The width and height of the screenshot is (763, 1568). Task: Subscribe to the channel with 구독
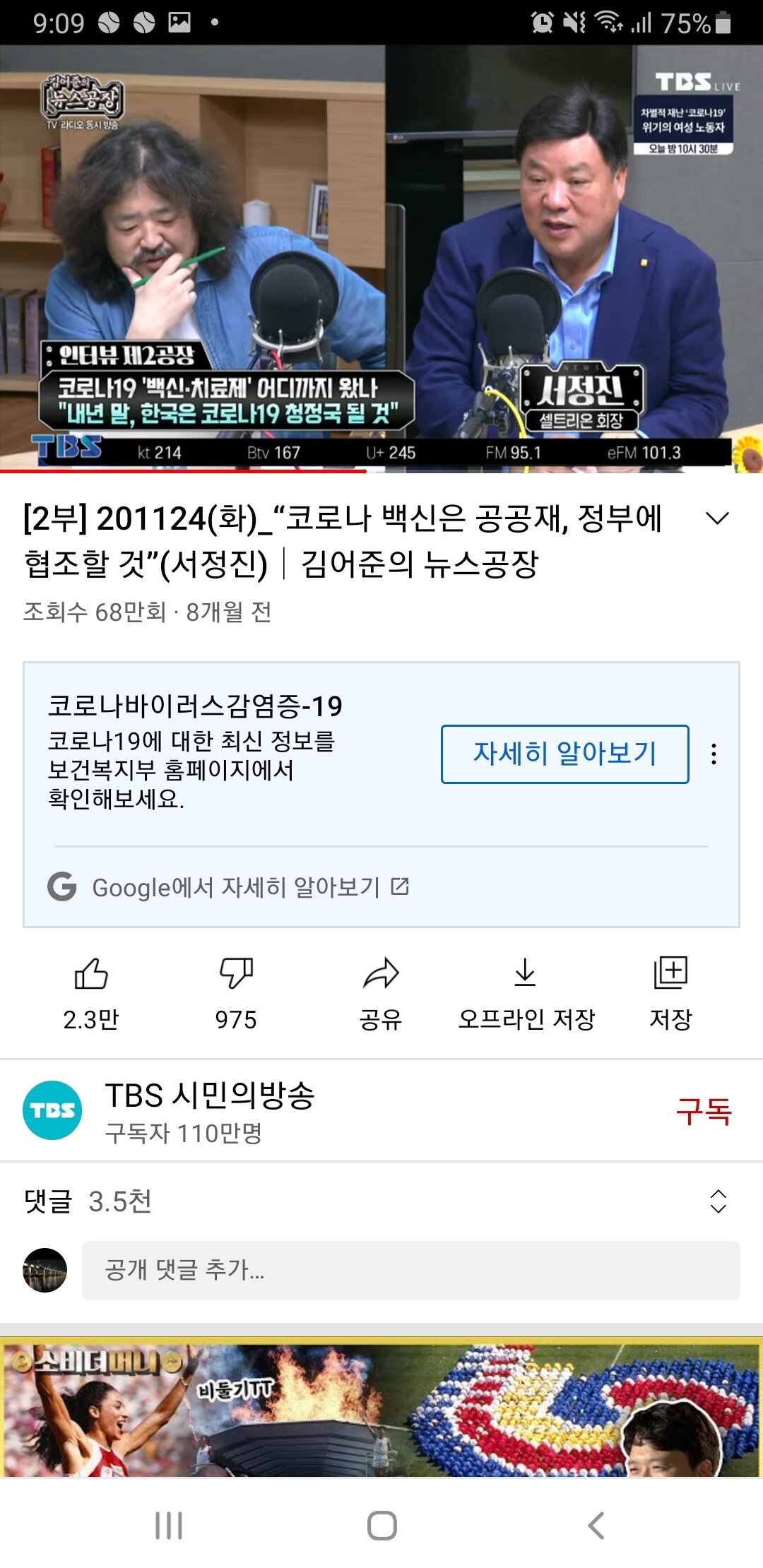click(x=704, y=1111)
